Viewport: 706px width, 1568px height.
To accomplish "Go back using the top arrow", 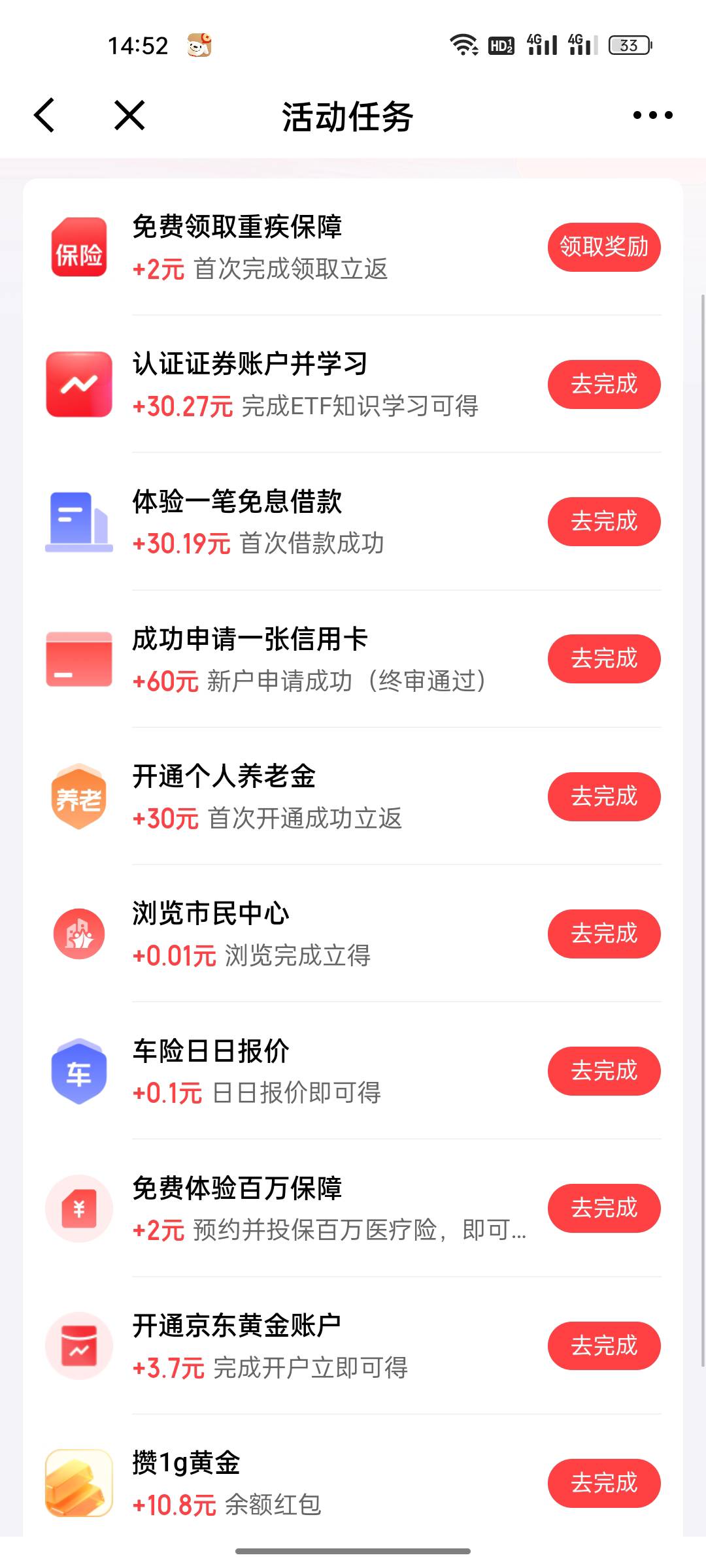I will [x=44, y=116].
